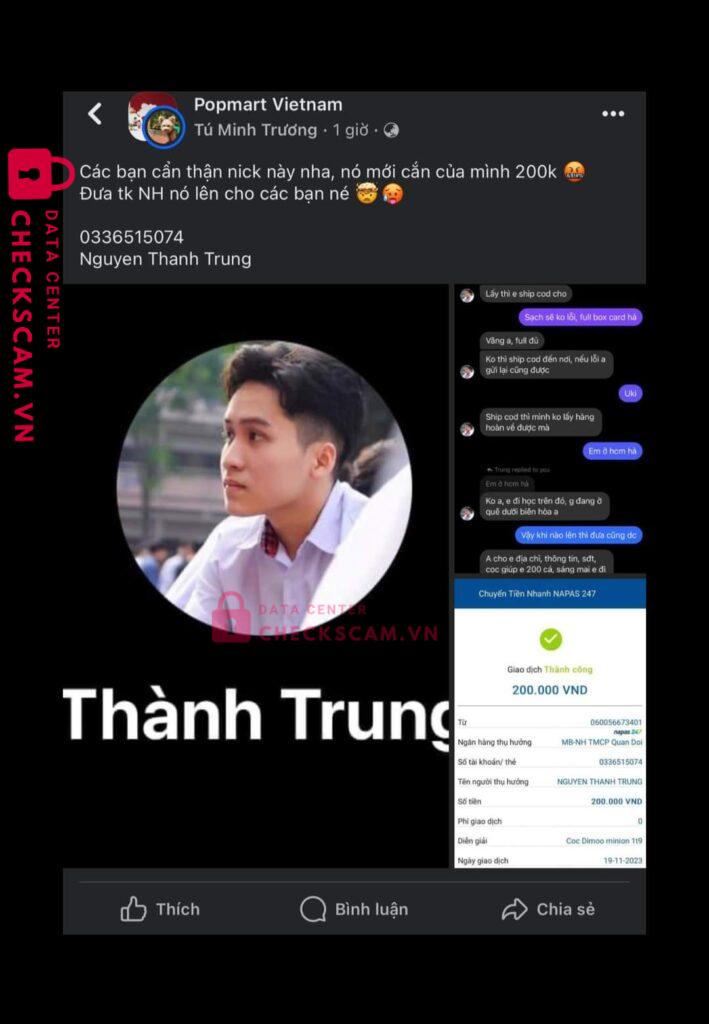Like the post with Thích
Image resolution: width=709 pixels, height=1024 pixels.
point(160,909)
